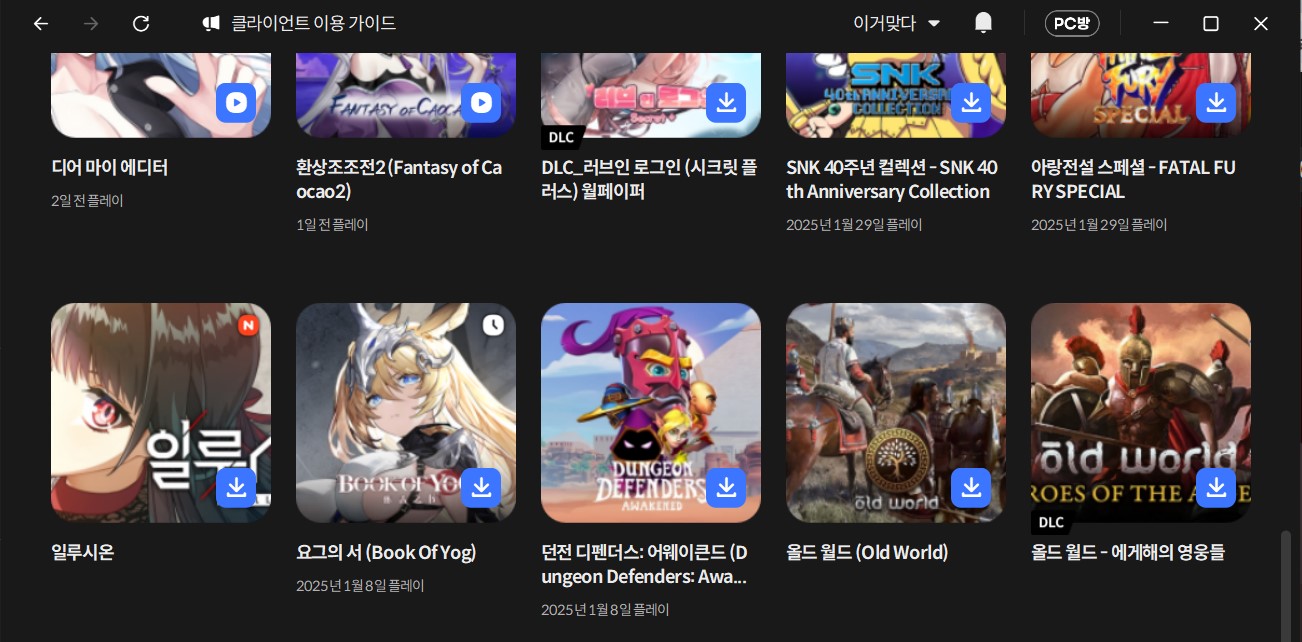Viewport: 1302px width, 642px height.
Task: Play 디어 마이 에디터
Action: [x=236, y=102]
